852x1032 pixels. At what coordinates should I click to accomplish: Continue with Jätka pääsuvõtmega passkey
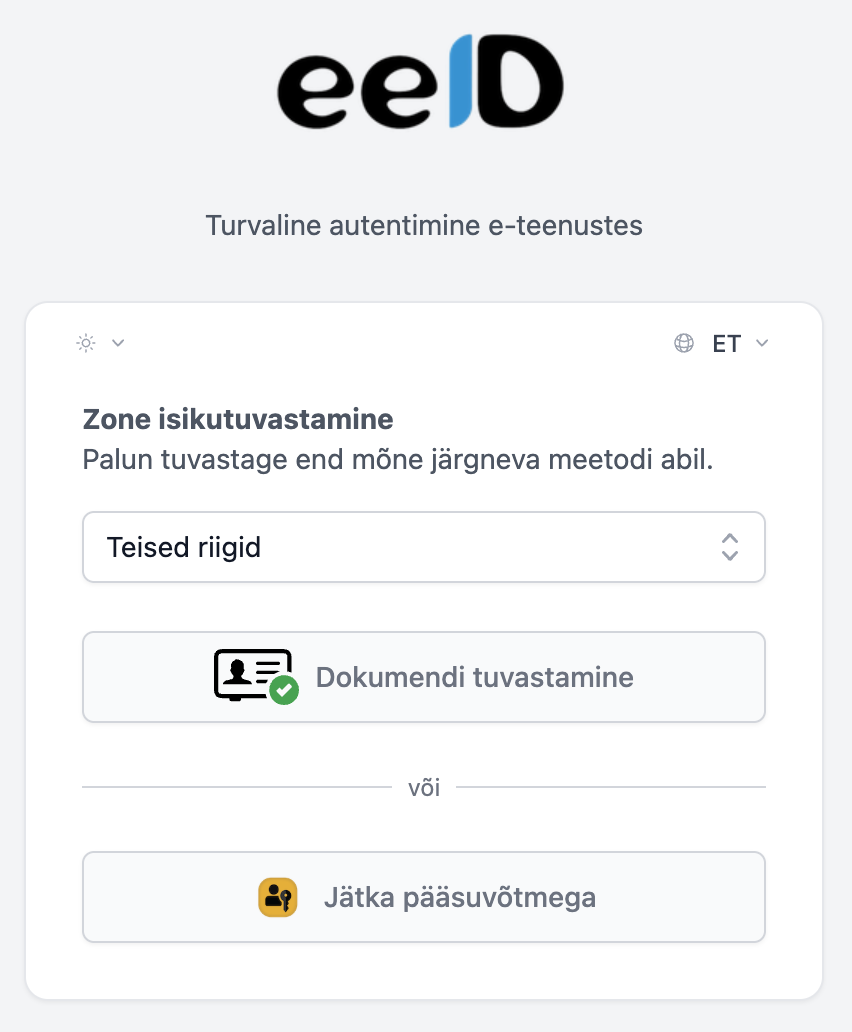tap(423, 897)
